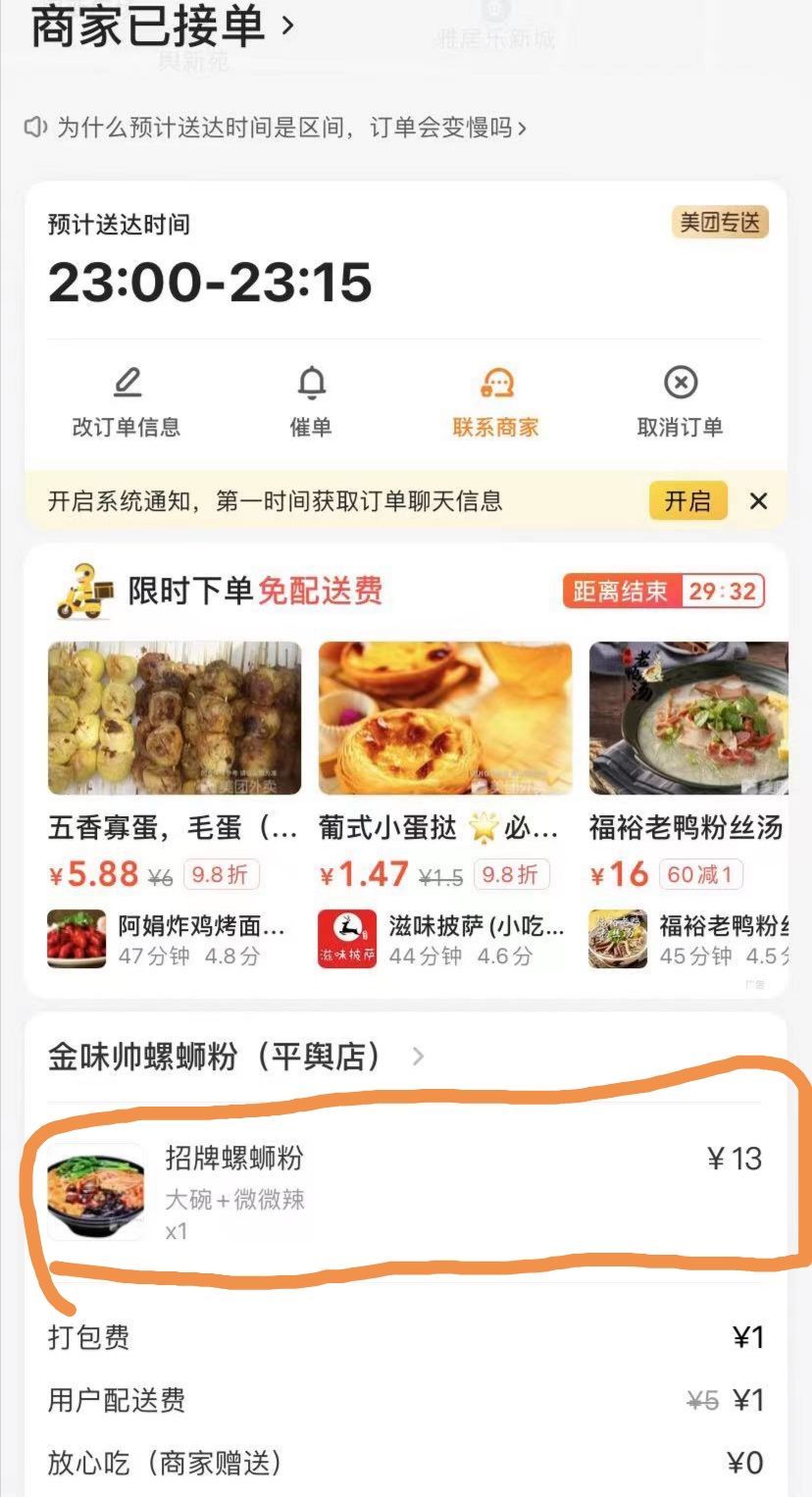This screenshot has height=1497, width=812.
Task: Contact the merchant via 联系商家
Action: pos(496,402)
